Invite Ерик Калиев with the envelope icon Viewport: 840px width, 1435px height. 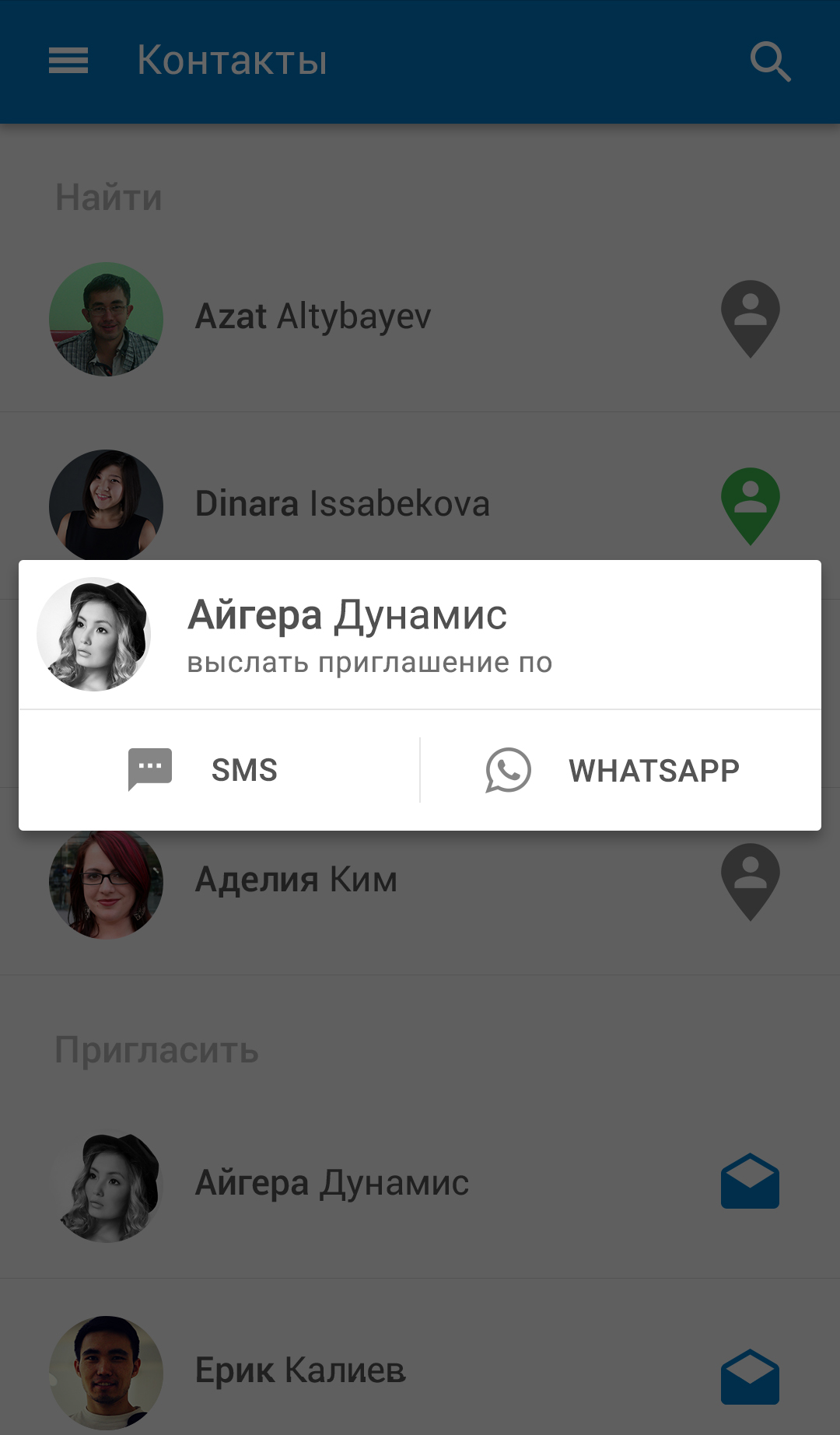pyautogui.click(x=750, y=1377)
